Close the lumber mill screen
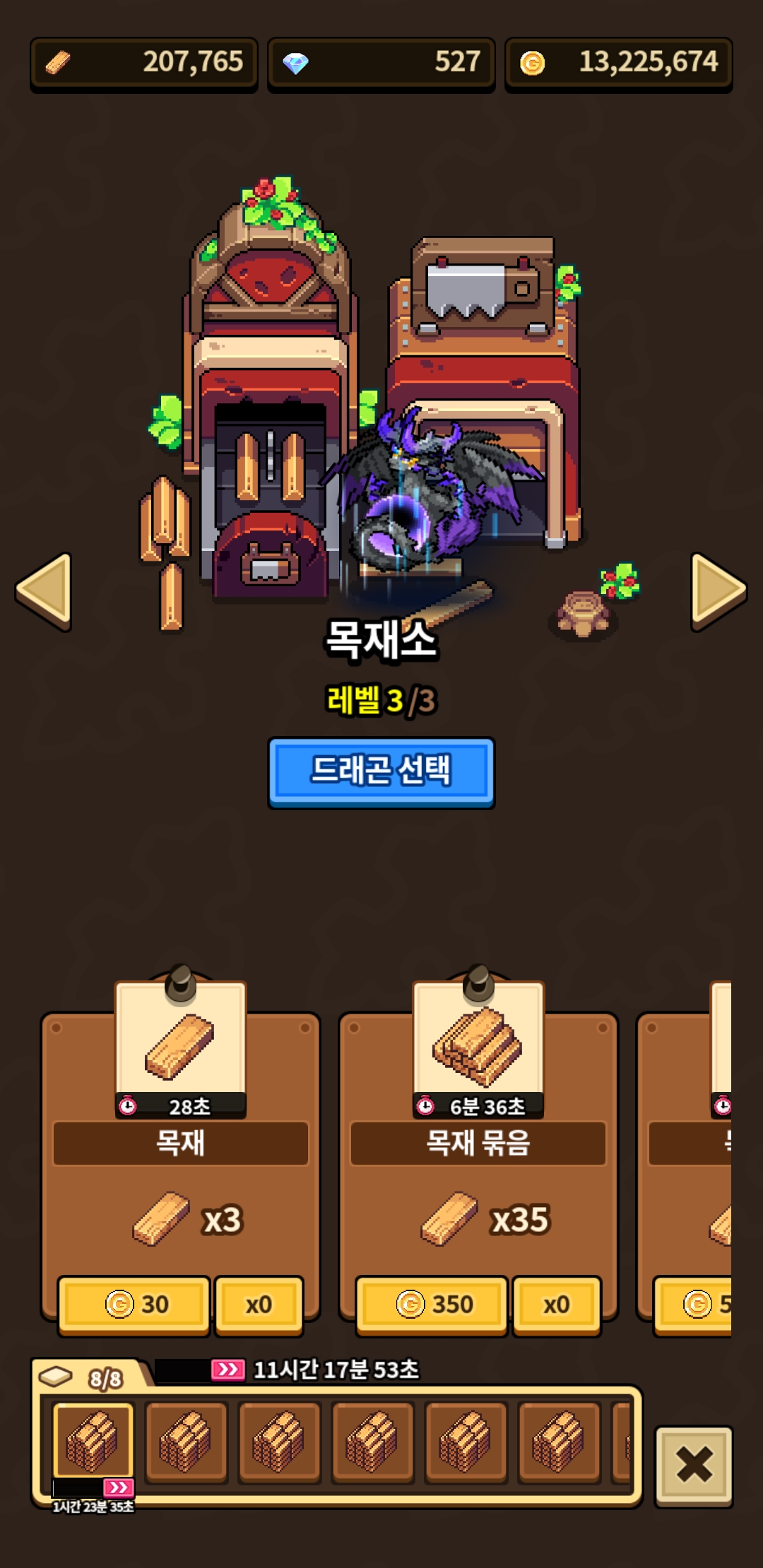 tap(694, 1465)
